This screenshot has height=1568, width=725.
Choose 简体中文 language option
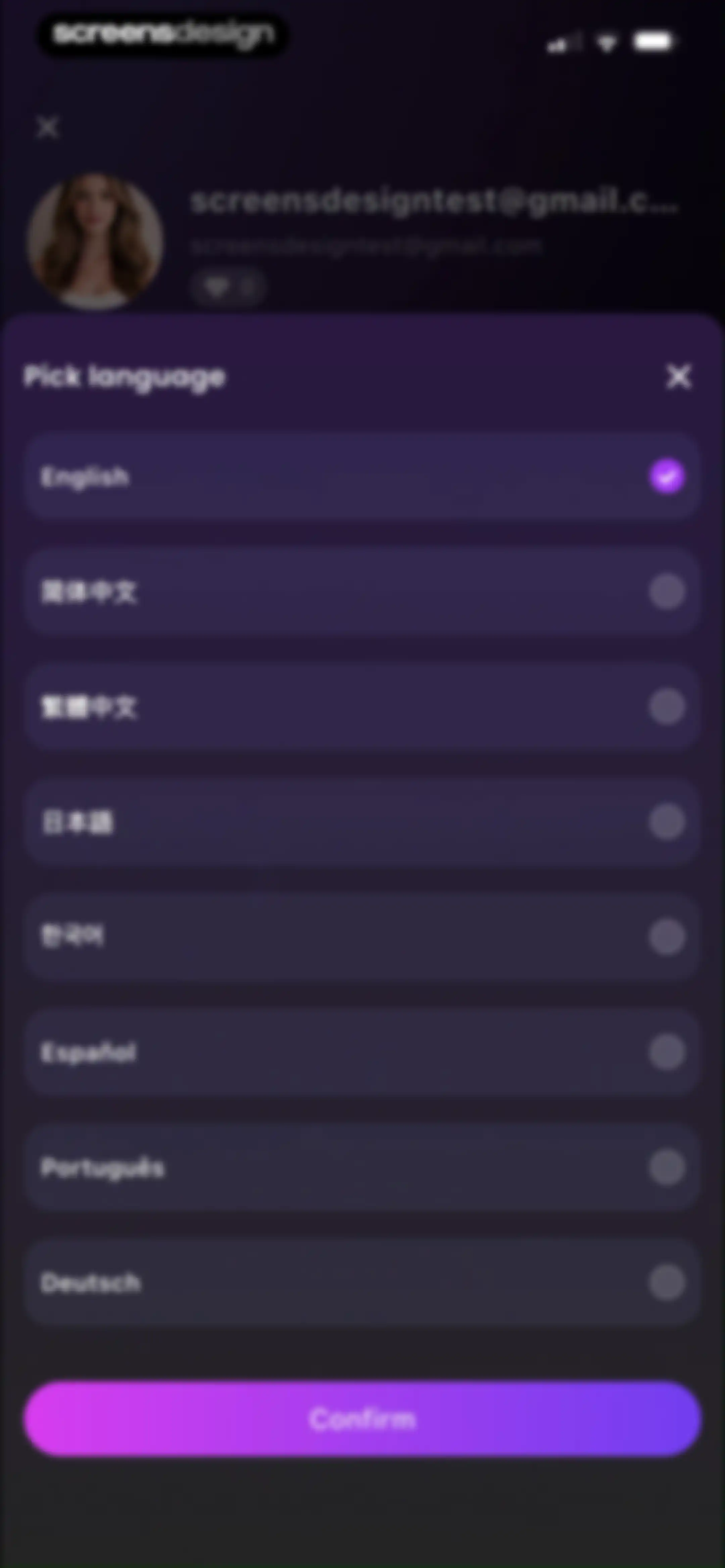[362, 591]
